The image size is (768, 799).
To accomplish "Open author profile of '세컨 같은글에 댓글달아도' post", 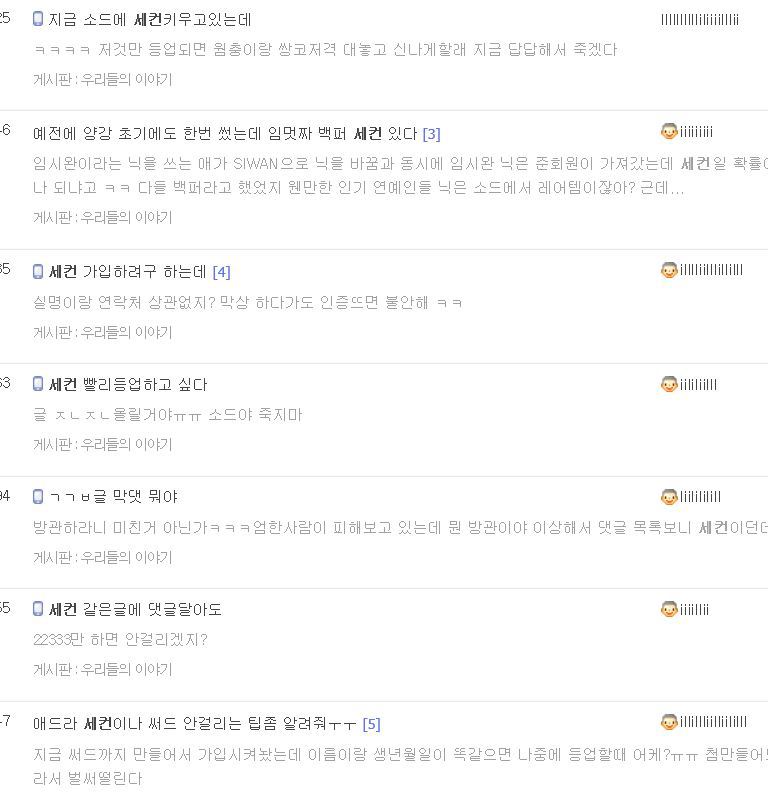I will click(x=693, y=609).
